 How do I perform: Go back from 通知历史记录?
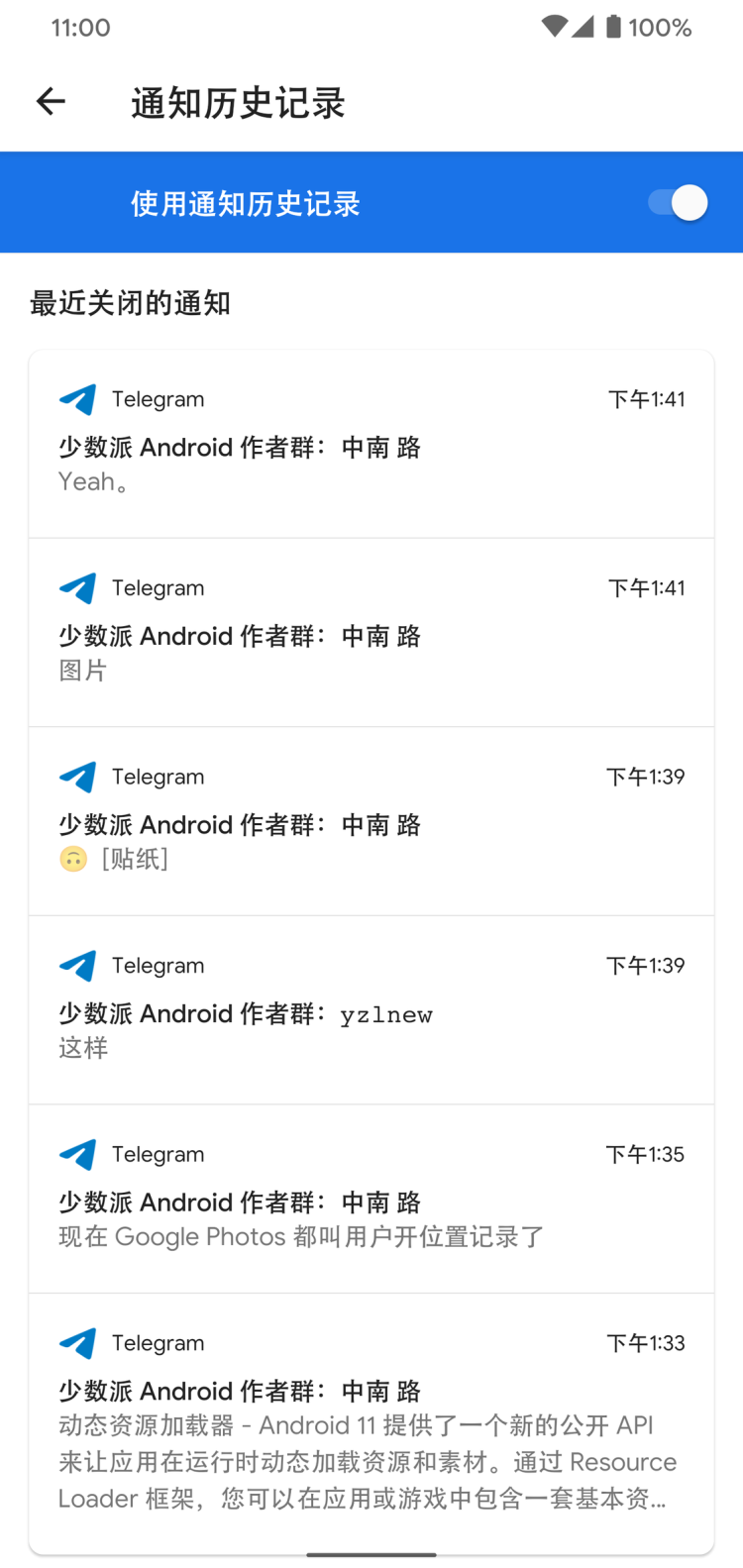[x=51, y=102]
